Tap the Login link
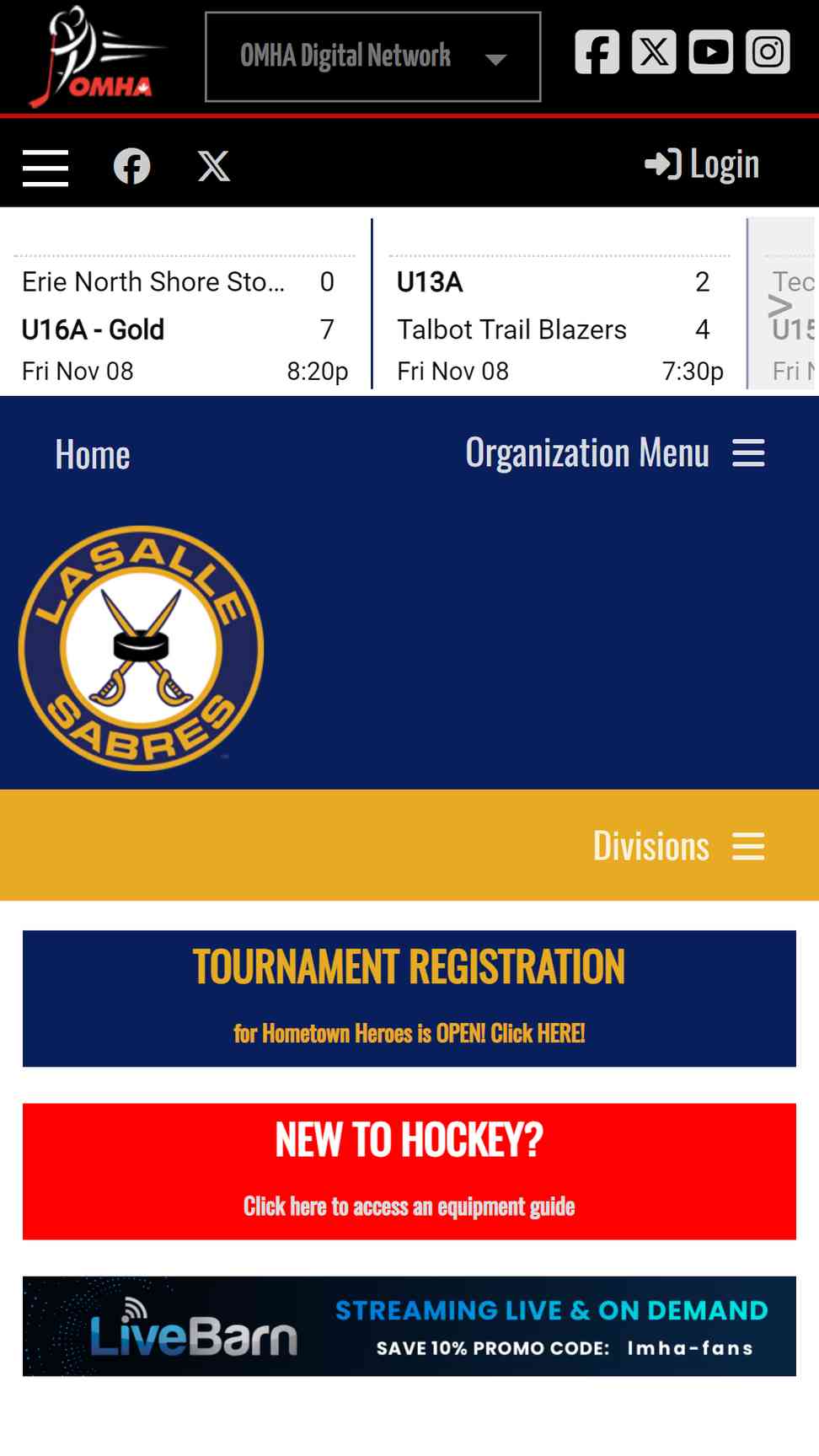The width and height of the screenshot is (819, 1456). tap(702, 164)
